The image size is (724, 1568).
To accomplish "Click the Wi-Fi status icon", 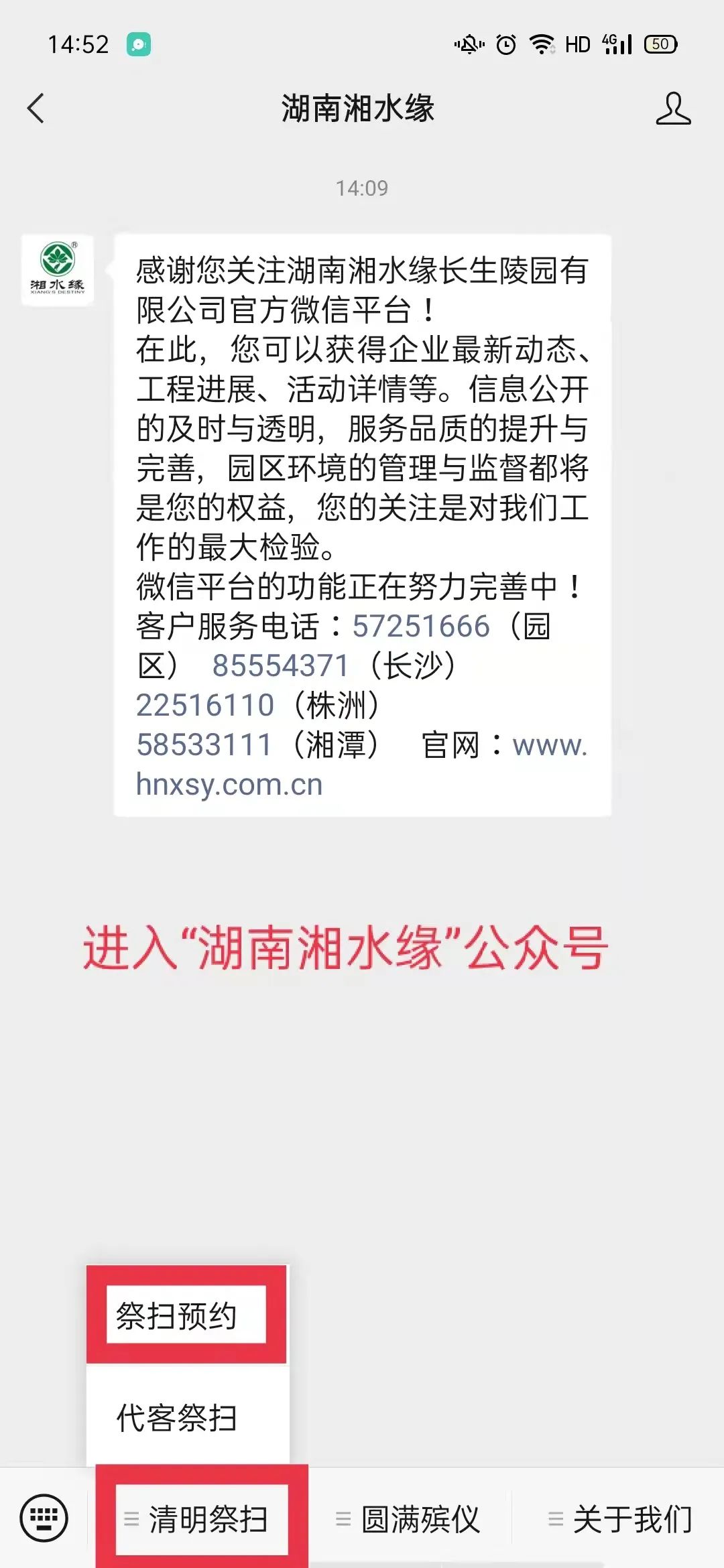I will pyautogui.click(x=543, y=44).
